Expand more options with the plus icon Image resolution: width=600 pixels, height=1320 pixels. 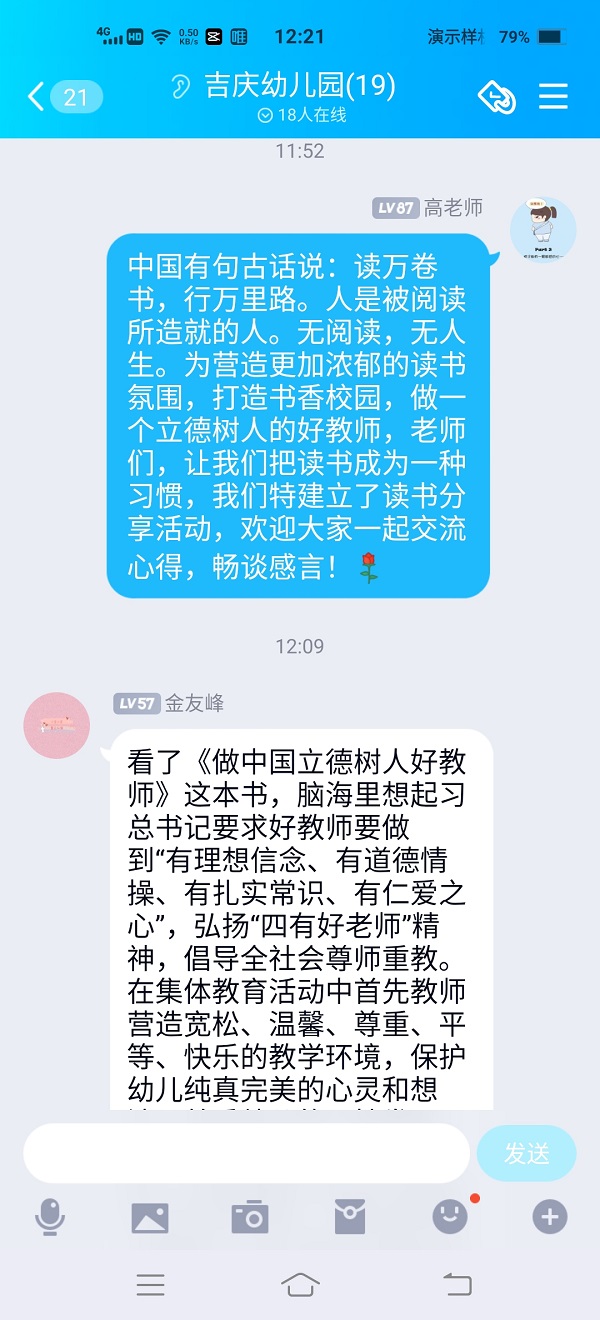549,1217
